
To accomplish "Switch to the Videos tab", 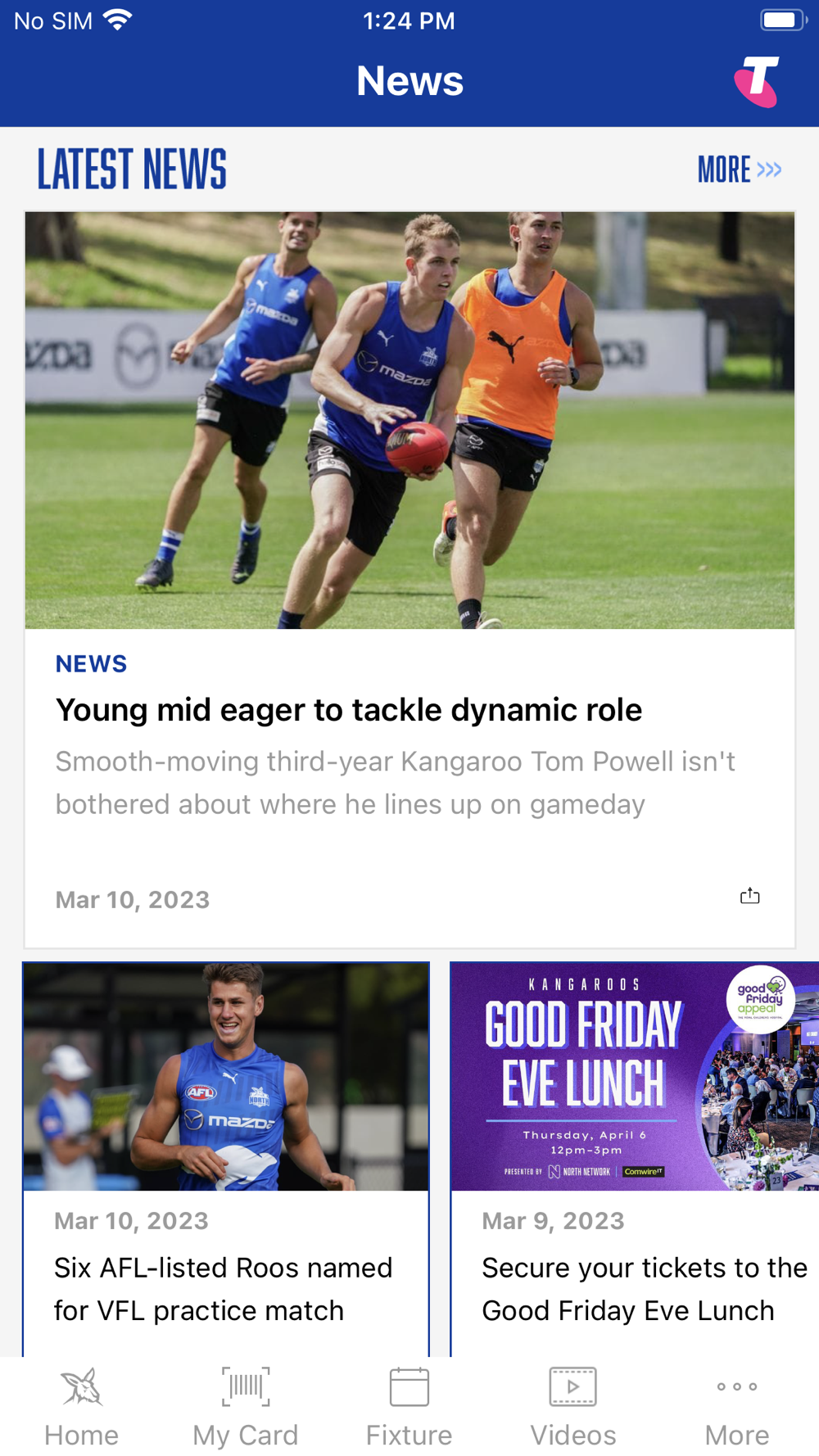I will tap(573, 1407).
